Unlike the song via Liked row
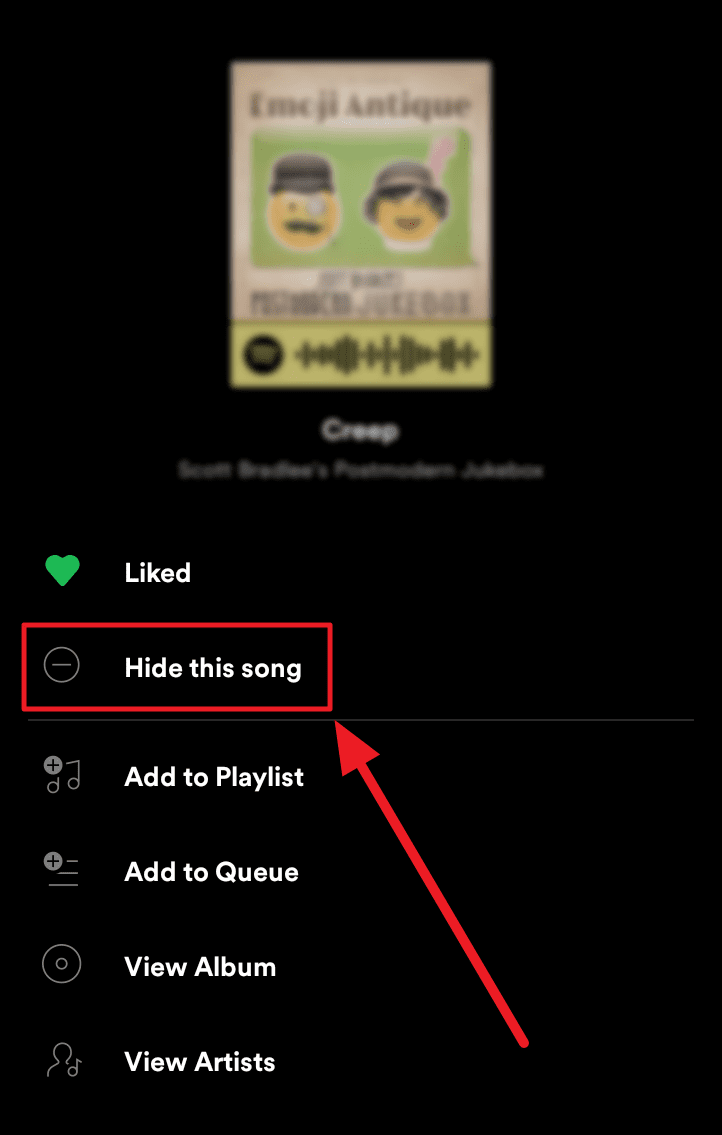This screenshot has height=1135, width=722. pos(157,573)
